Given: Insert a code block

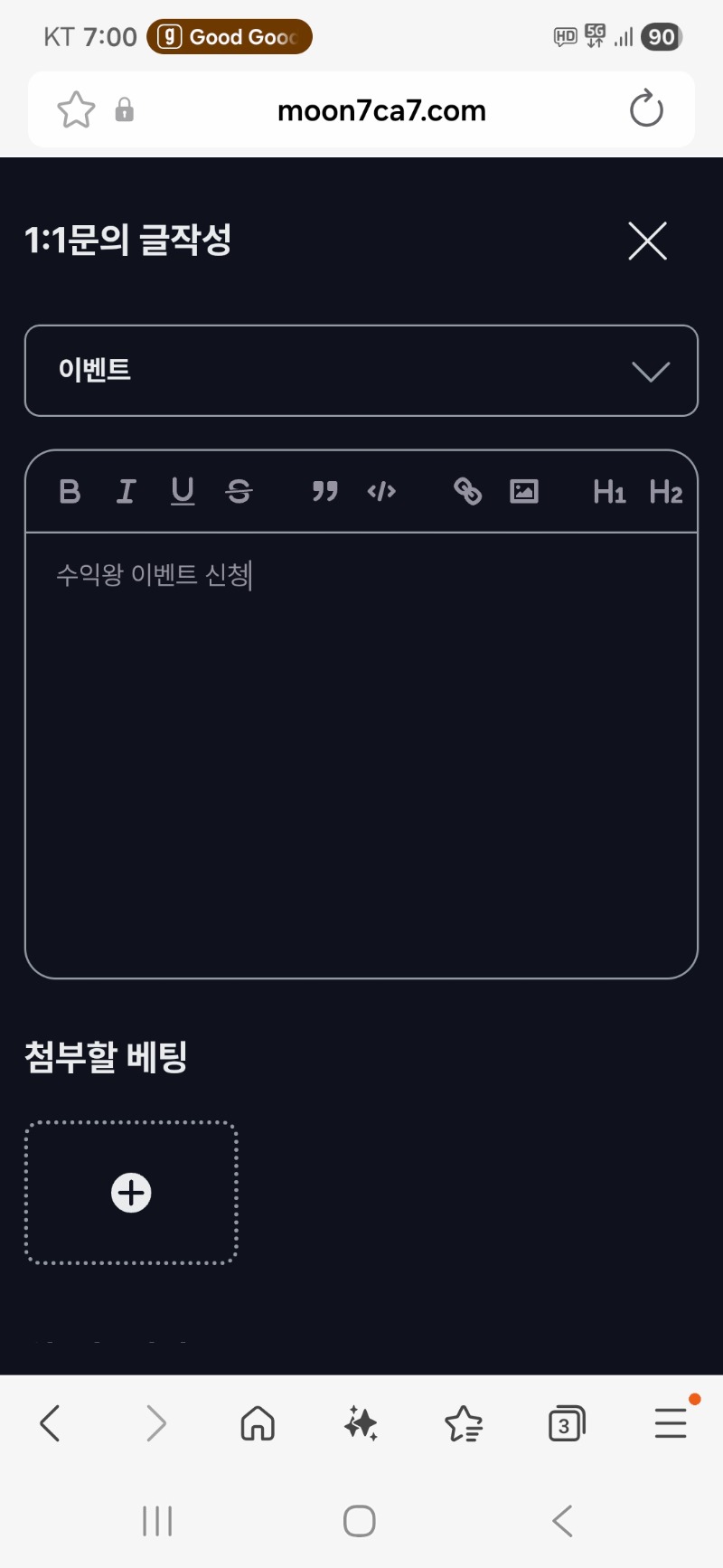Looking at the screenshot, I should click(x=381, y=492).
